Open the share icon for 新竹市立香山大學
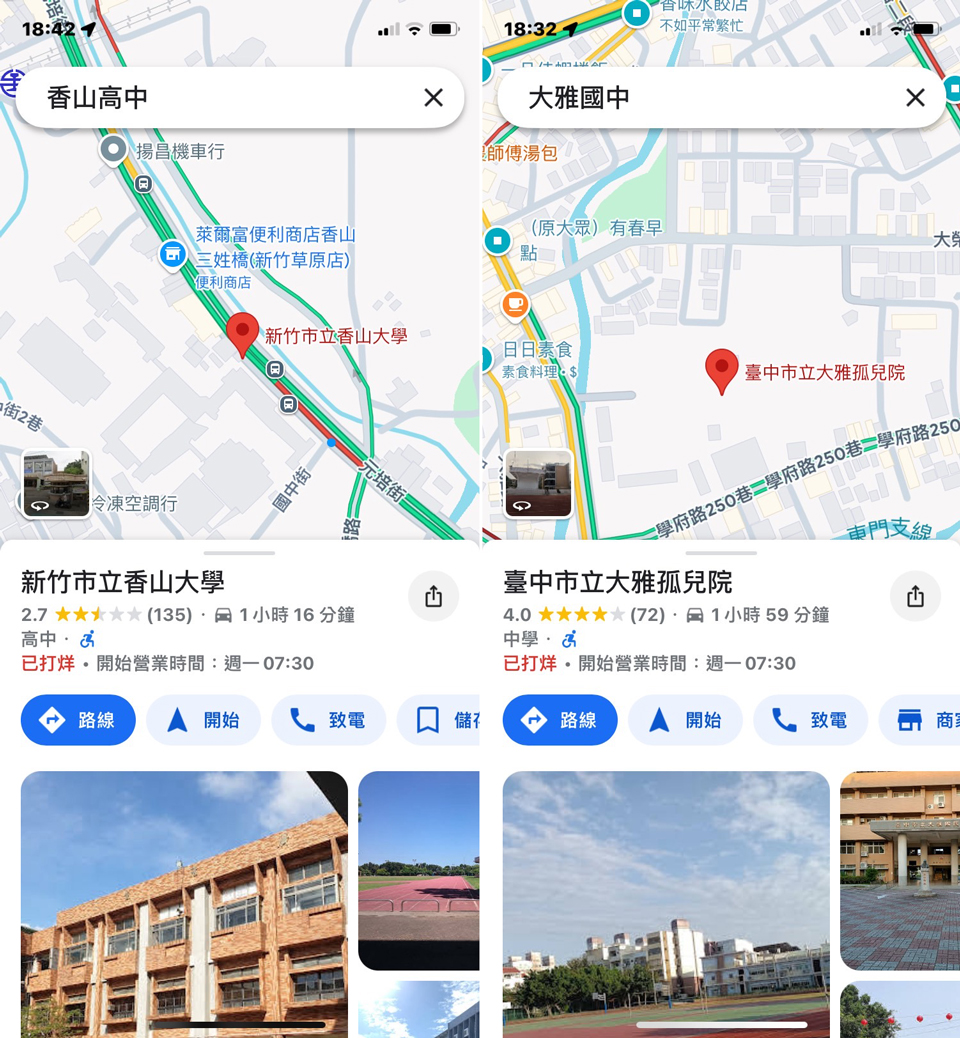The width and height of the screenshot is (960, 1038). pyautogui.click(x=433, y=595)
